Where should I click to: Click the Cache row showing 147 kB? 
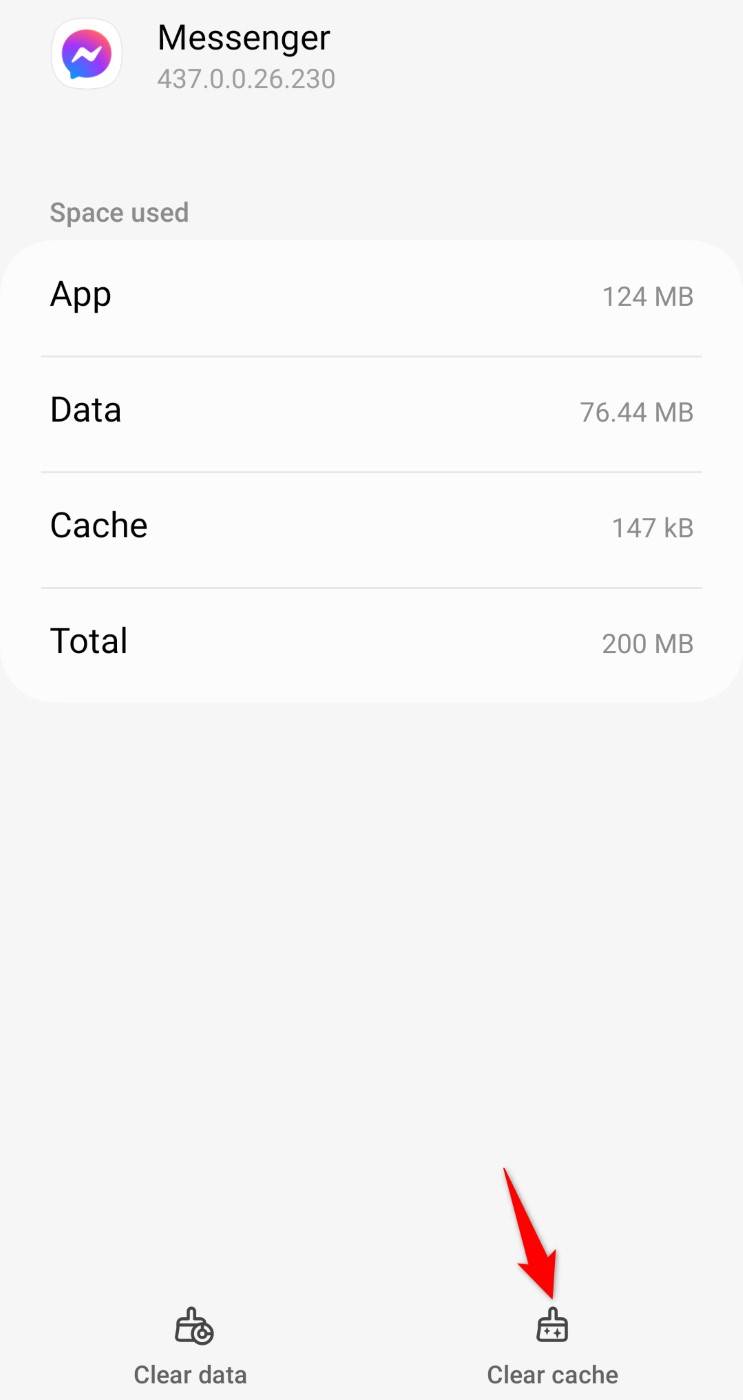click(x=371, y=527)
